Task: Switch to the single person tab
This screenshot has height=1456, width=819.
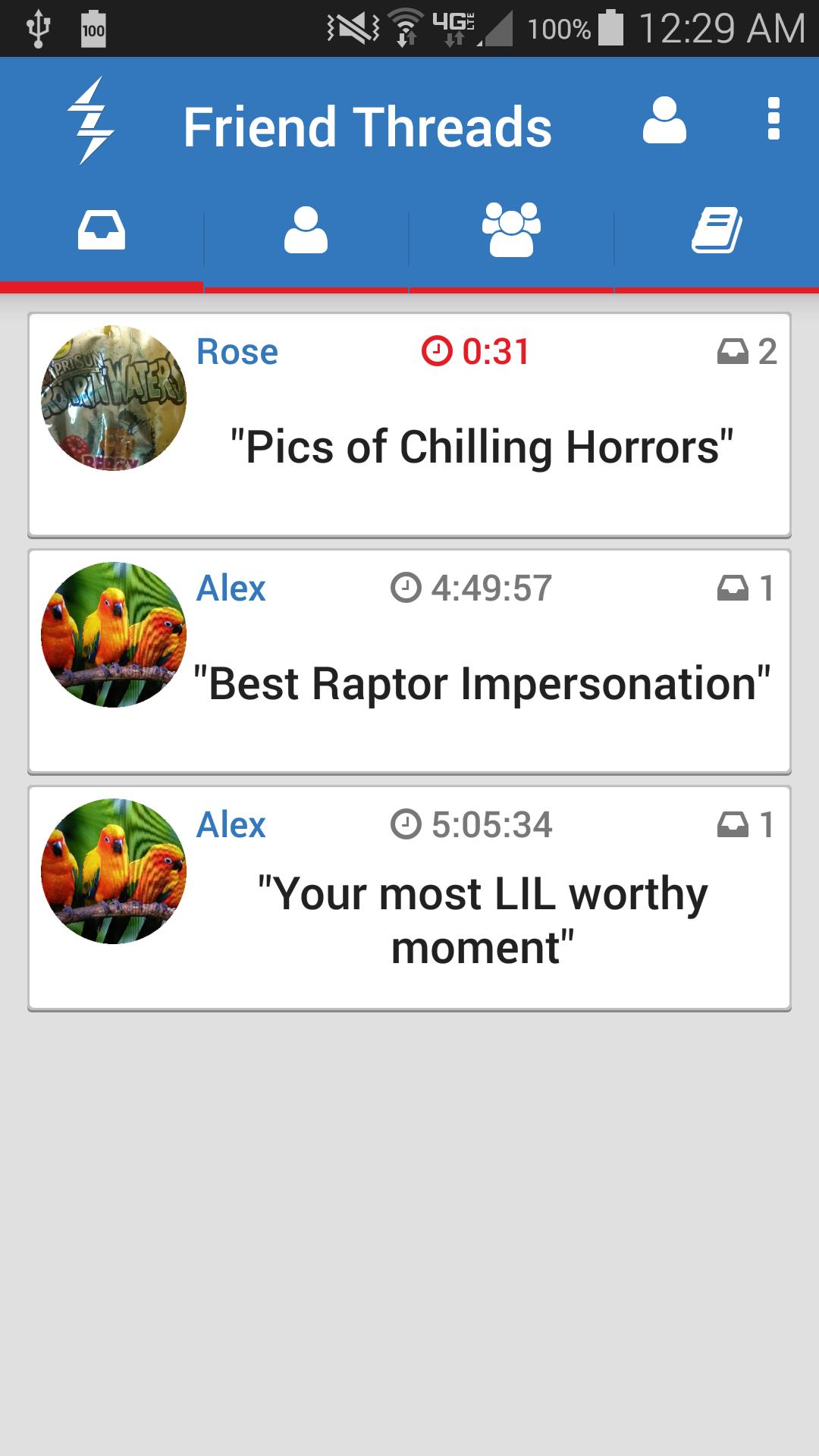Action: click(x=306, y=231)
